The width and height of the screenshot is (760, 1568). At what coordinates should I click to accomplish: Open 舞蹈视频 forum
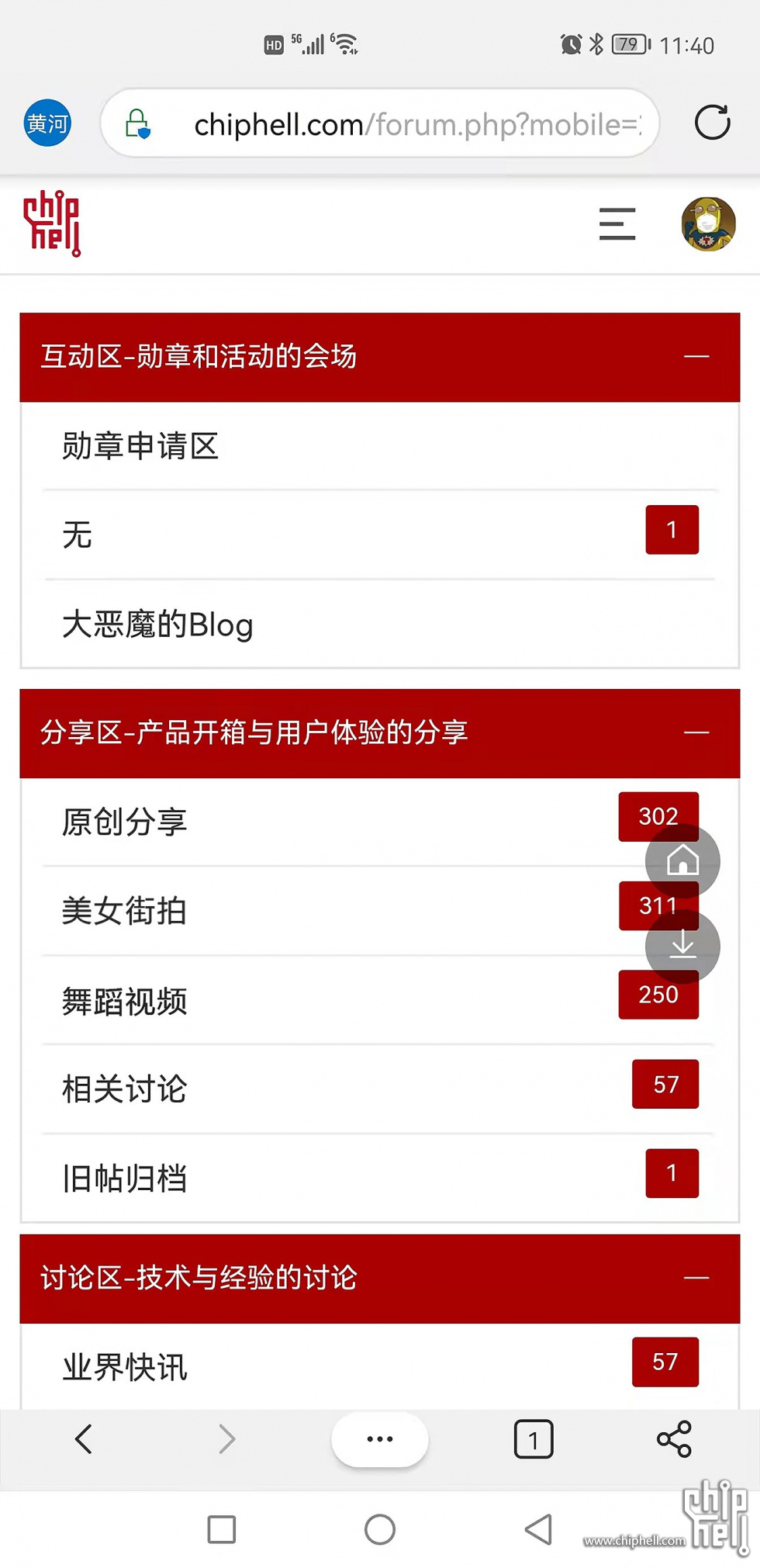tap(380, 1001)
